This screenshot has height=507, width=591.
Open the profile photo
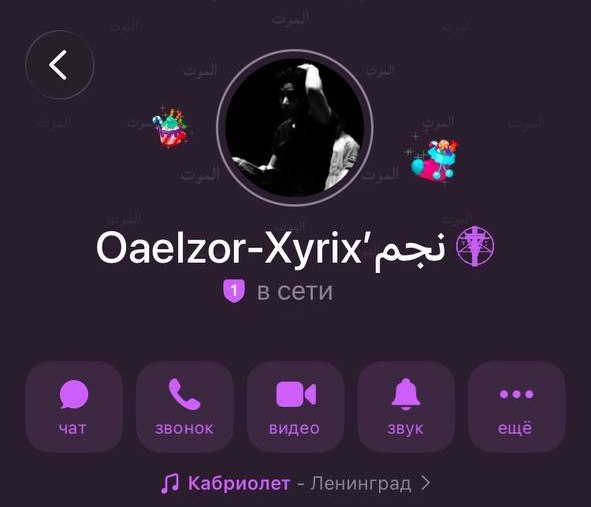(295, 128)
